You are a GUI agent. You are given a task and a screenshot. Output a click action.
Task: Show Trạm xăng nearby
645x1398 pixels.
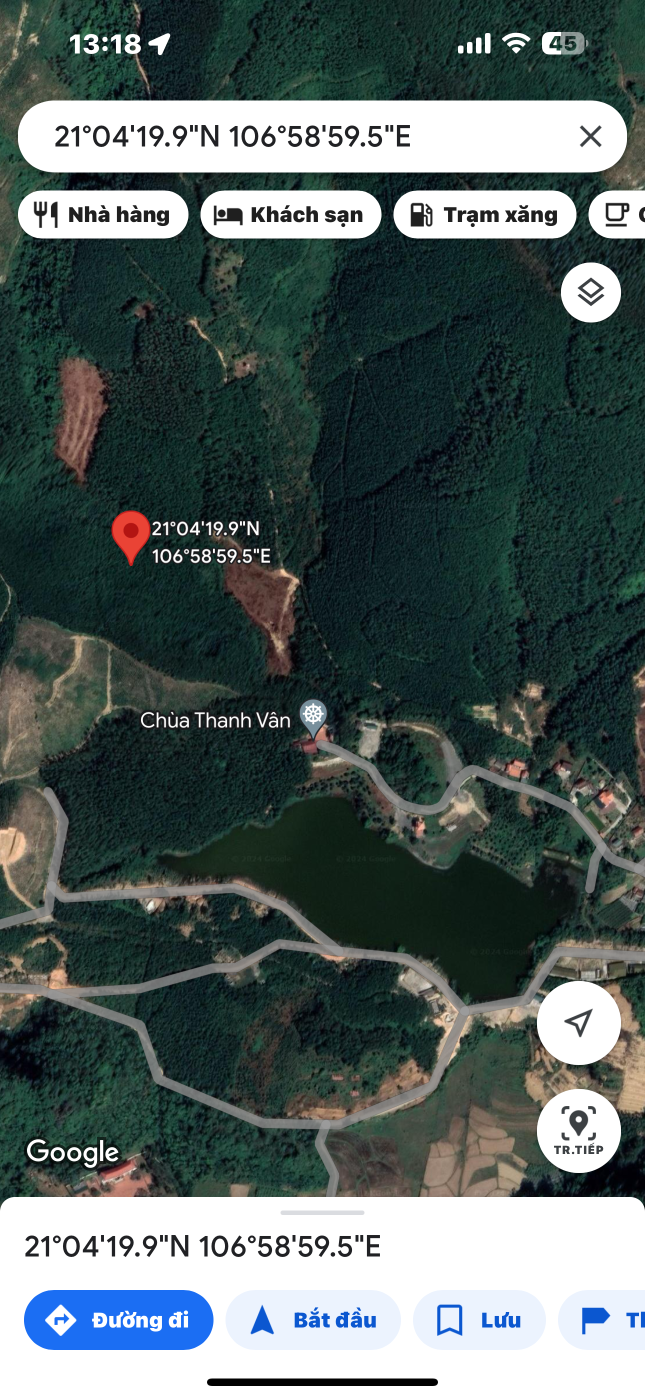click(485, 214)
